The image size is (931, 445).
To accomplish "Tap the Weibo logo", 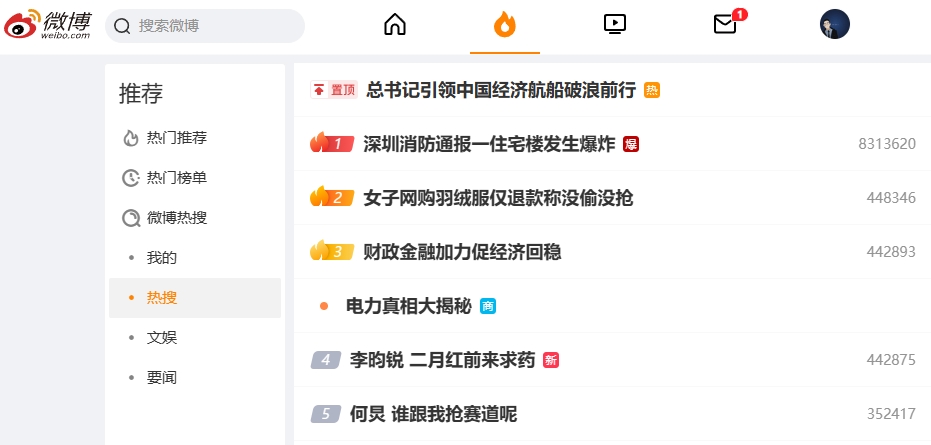I will coord(48,24).
